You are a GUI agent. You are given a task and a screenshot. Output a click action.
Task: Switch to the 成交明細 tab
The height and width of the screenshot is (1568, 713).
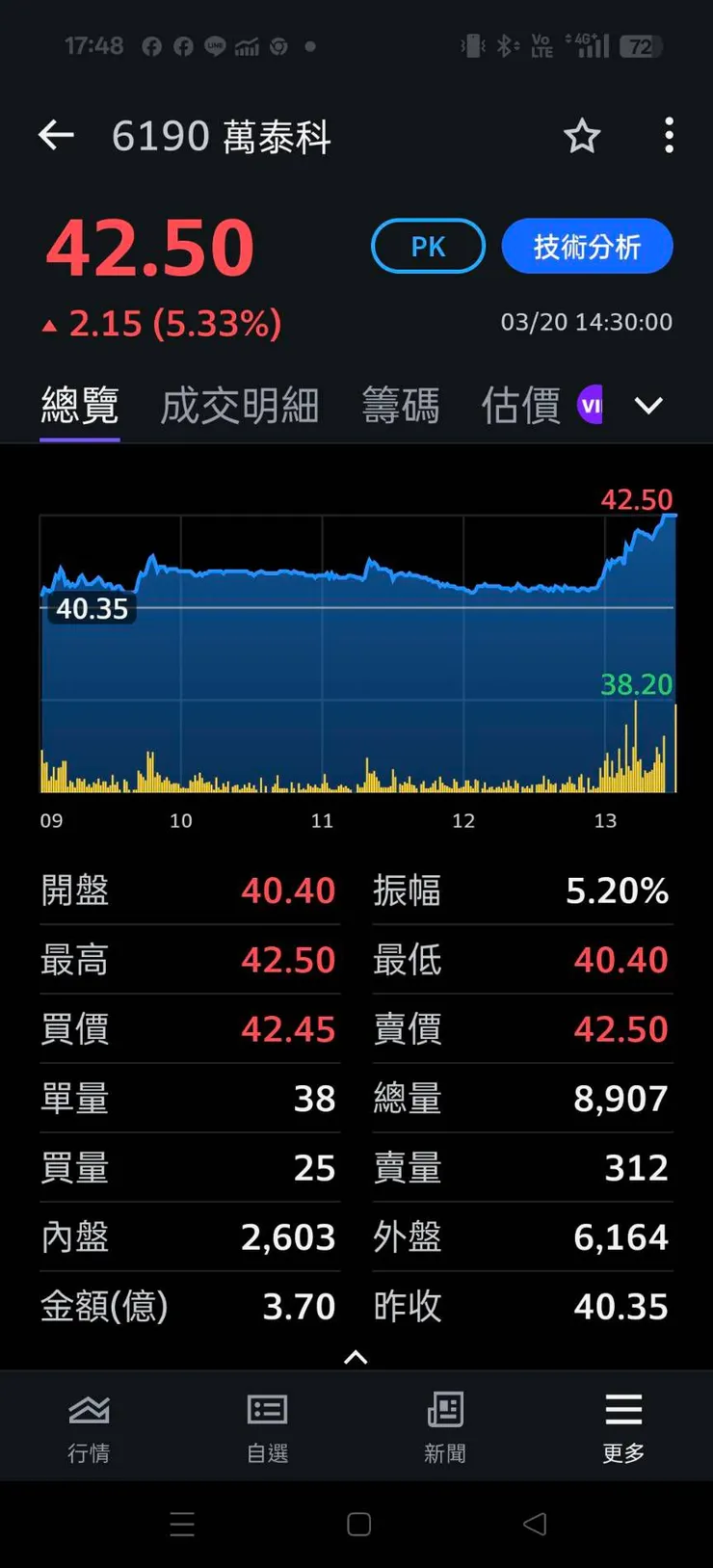point(240,405)
